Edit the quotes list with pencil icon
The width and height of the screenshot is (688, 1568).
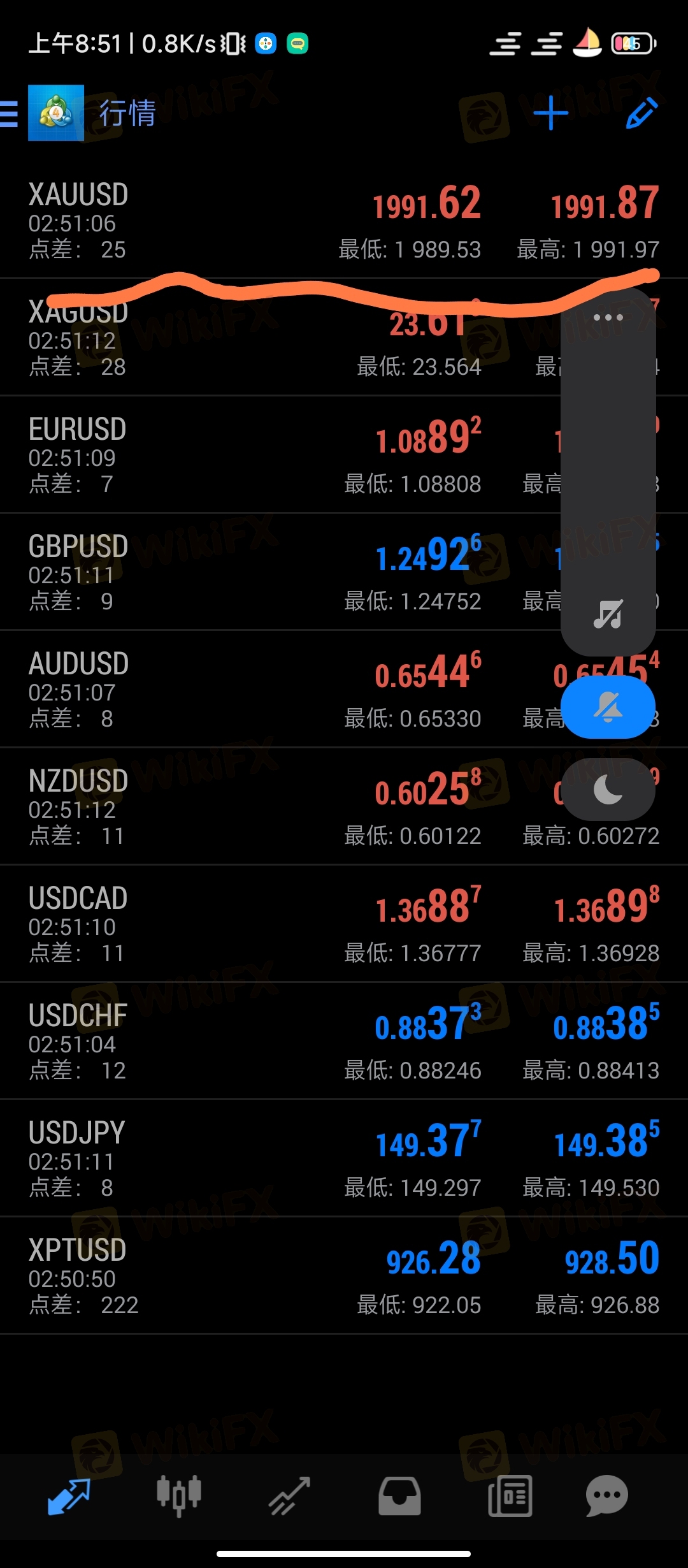pyautogui.click(x=641, y=113)
